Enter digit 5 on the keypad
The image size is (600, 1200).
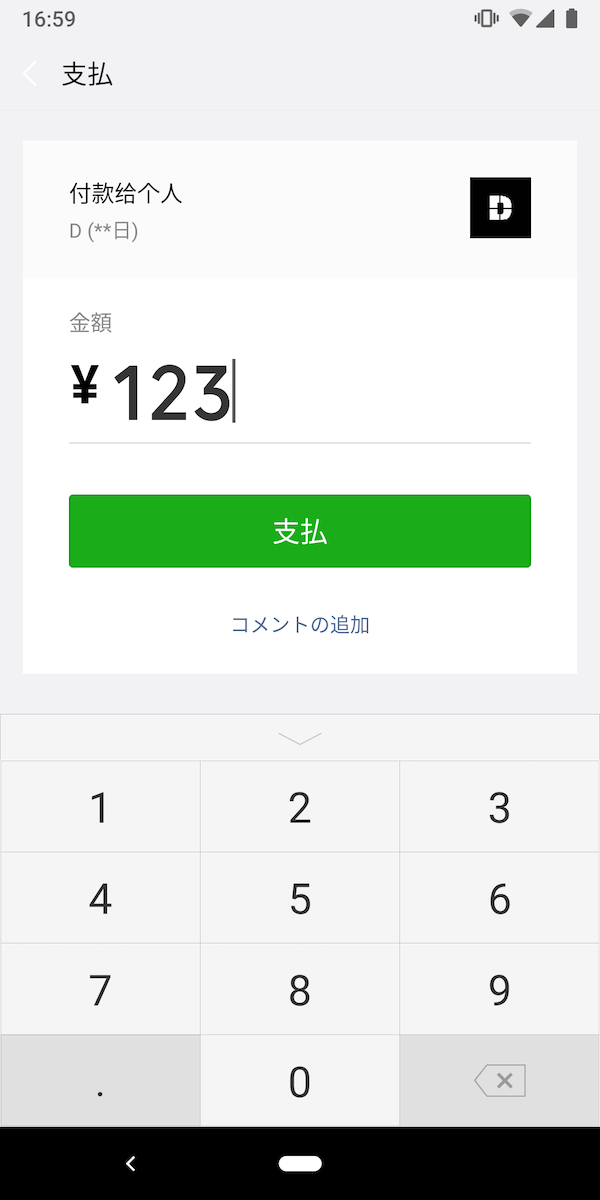300,898
